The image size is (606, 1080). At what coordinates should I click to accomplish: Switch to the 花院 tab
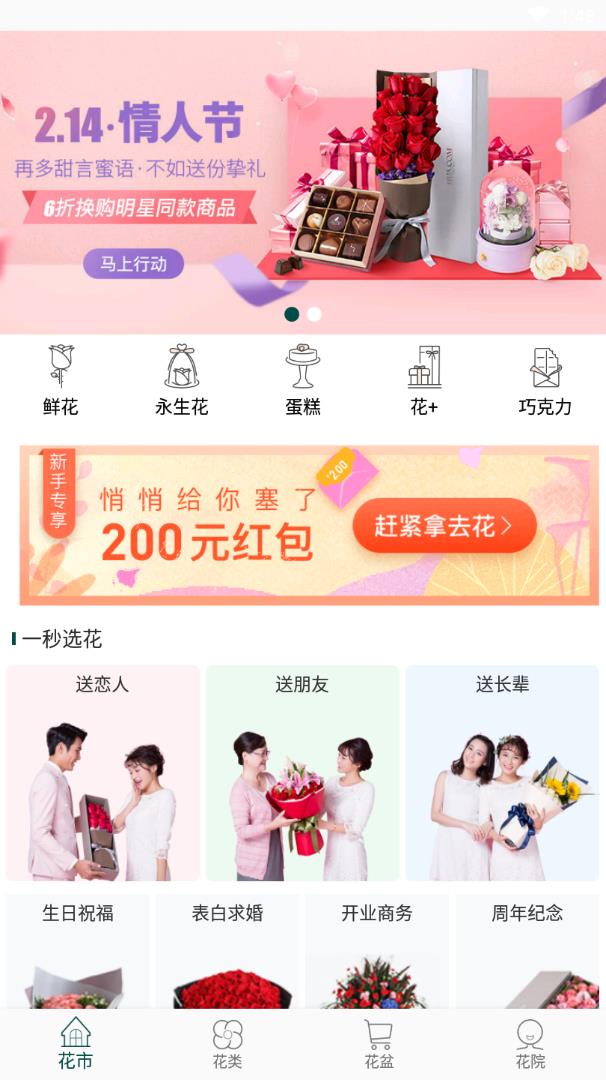click(x=530, y=1043)
